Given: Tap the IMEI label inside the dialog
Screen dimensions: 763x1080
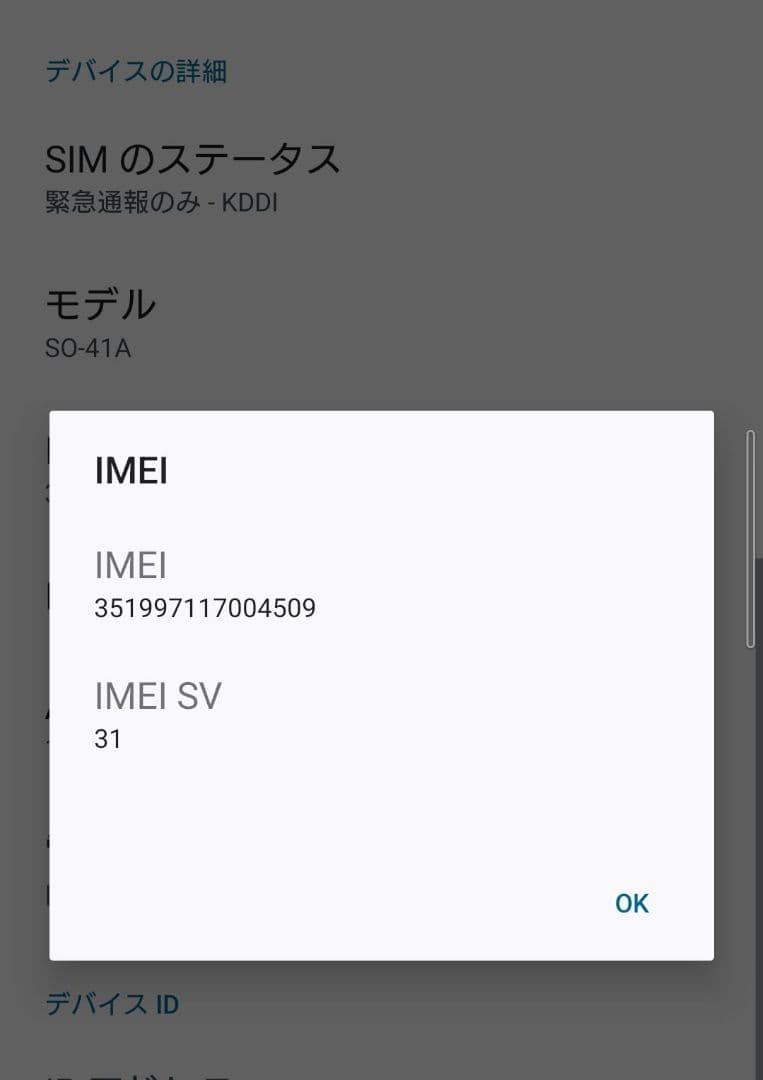Looking at the screenshot, I should [129, 566].
